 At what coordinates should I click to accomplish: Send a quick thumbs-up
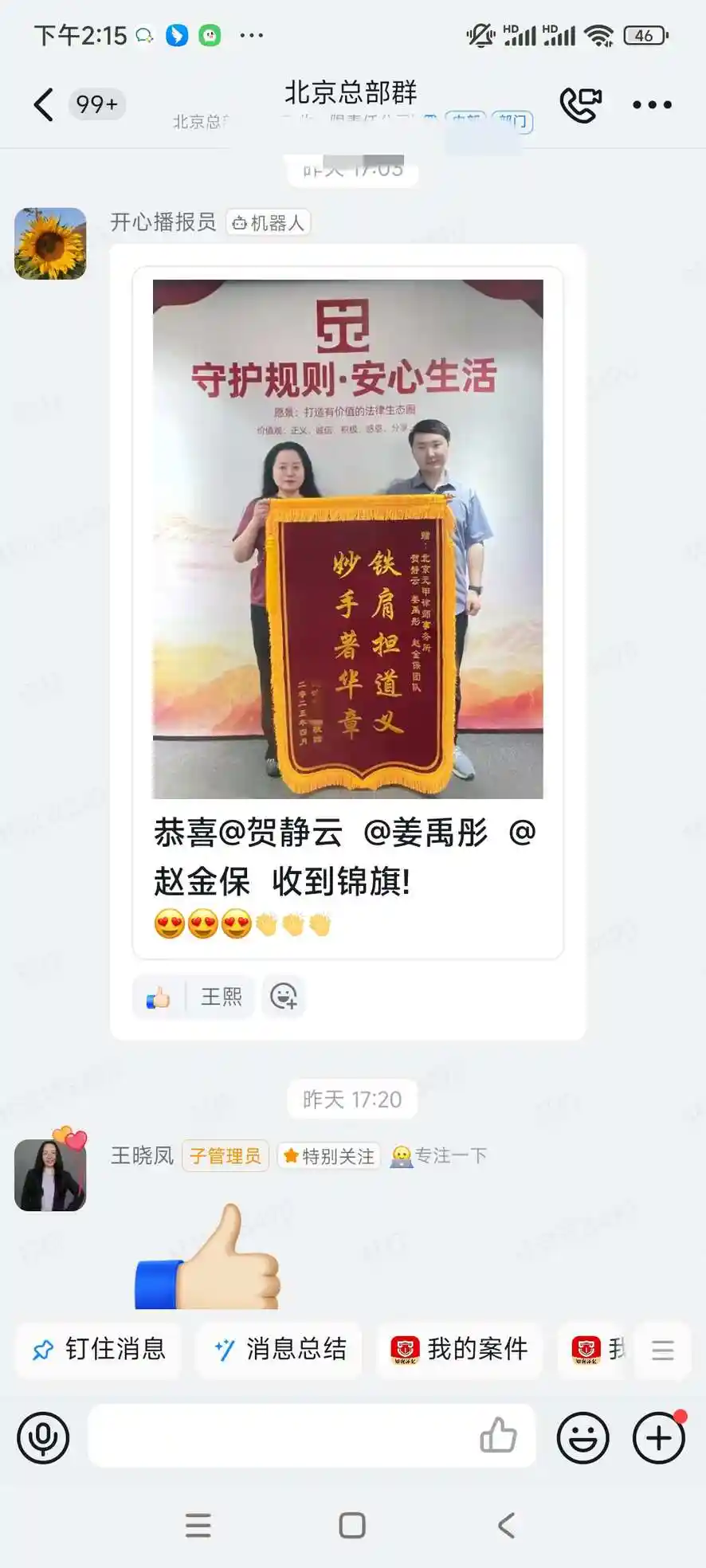pos(498,1436)
